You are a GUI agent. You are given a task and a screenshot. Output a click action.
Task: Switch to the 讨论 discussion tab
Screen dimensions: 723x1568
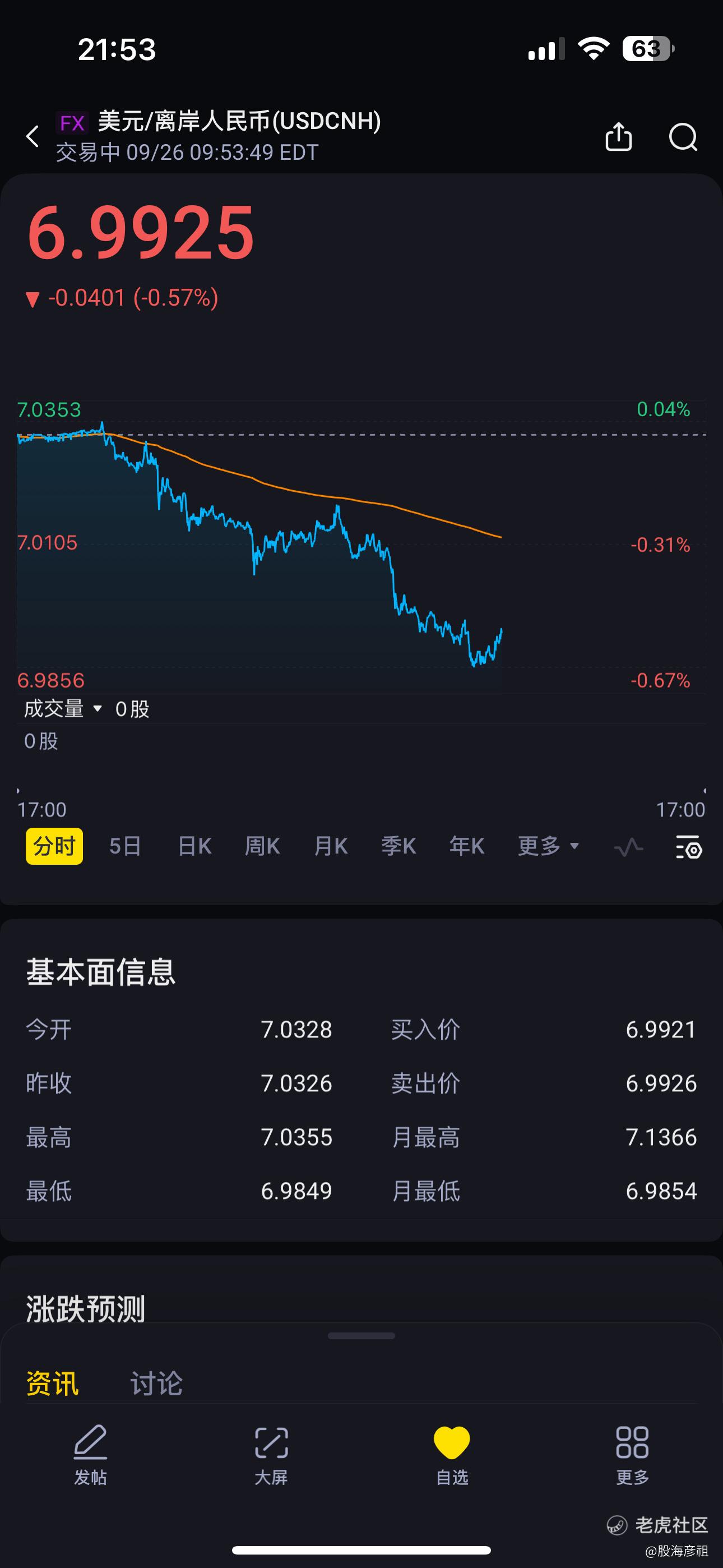(156, 1383)
